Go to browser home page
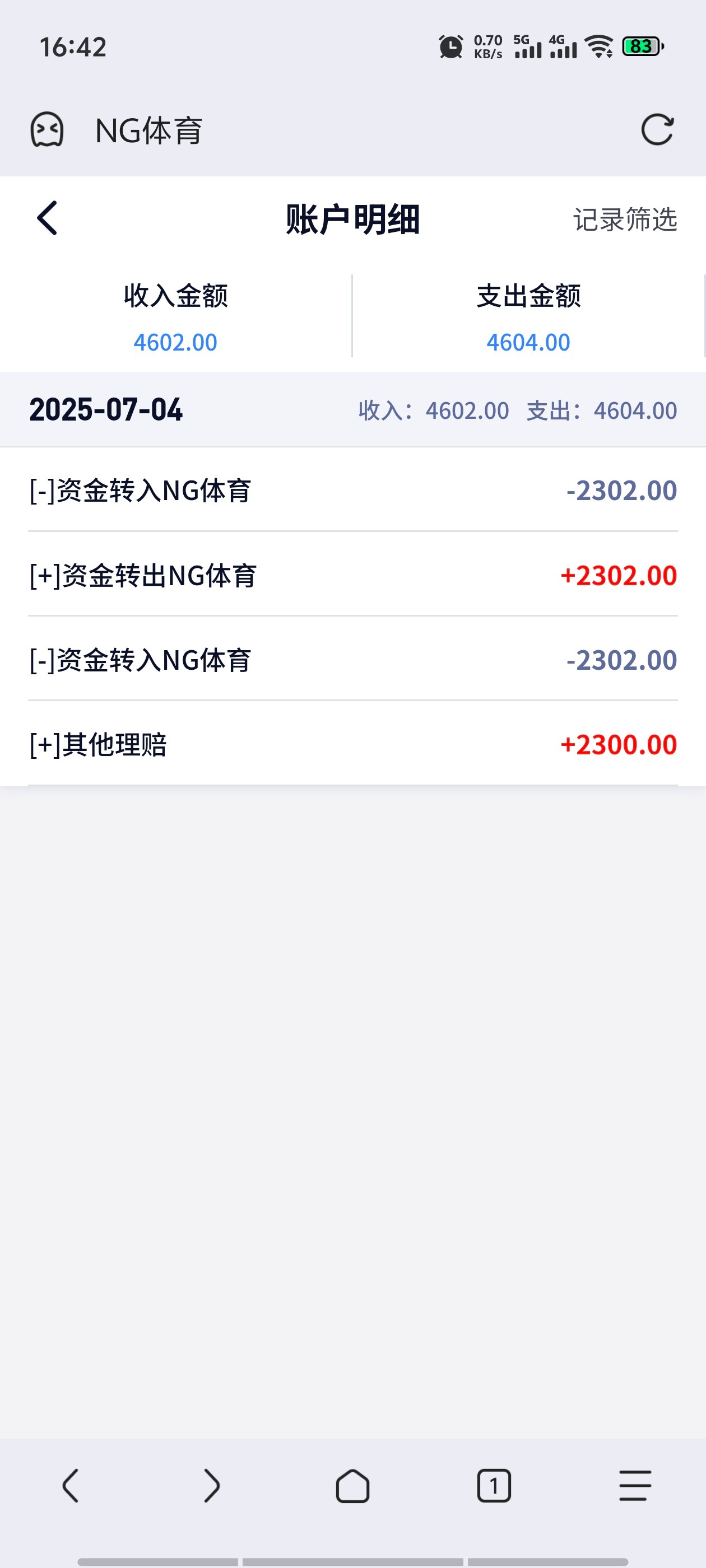706x1568 pixels. pos(352,1486)
